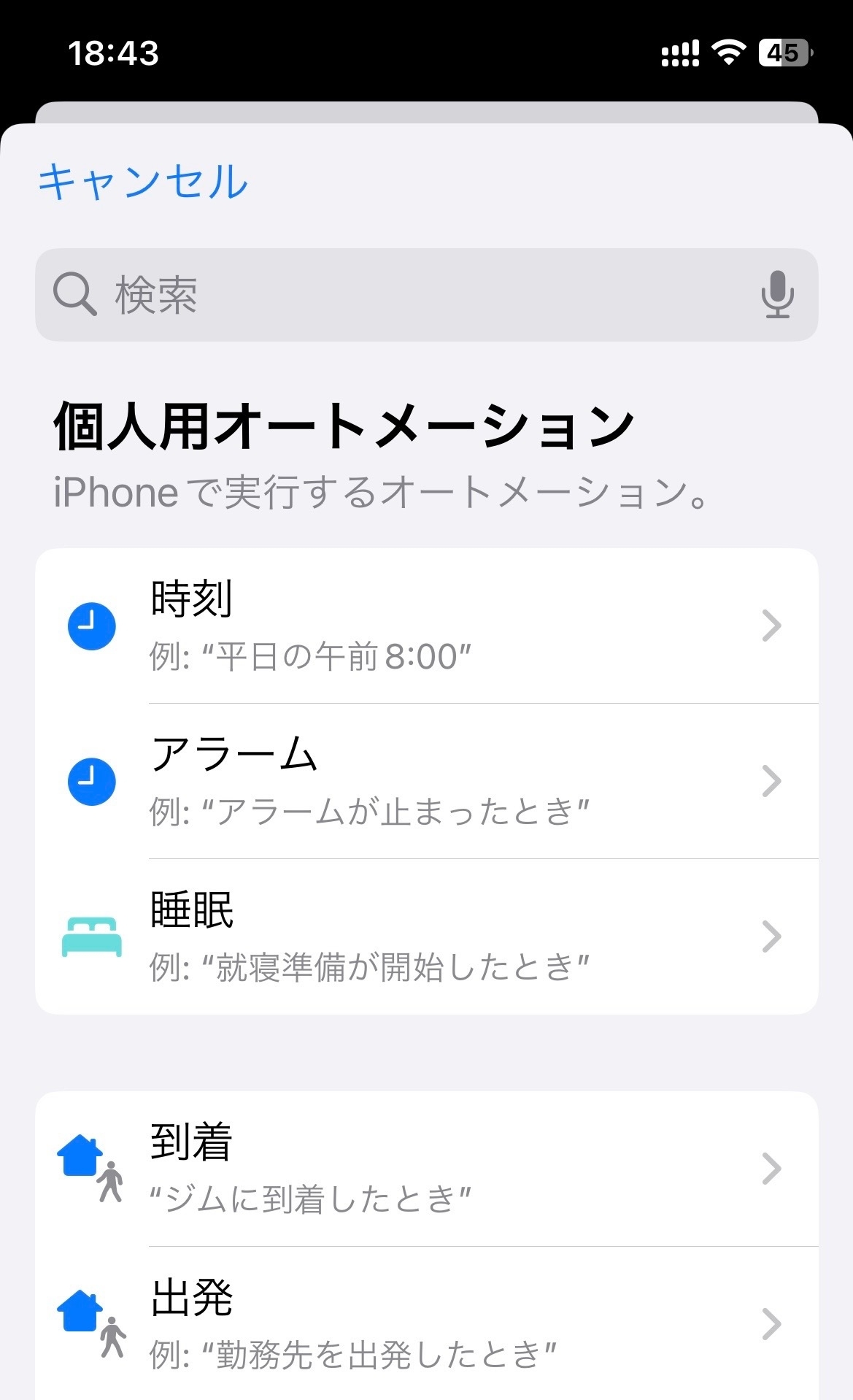Choose the 睡眠 automation trigger
The height and width of the screenshot is (1400, 853).
[426, 936]
